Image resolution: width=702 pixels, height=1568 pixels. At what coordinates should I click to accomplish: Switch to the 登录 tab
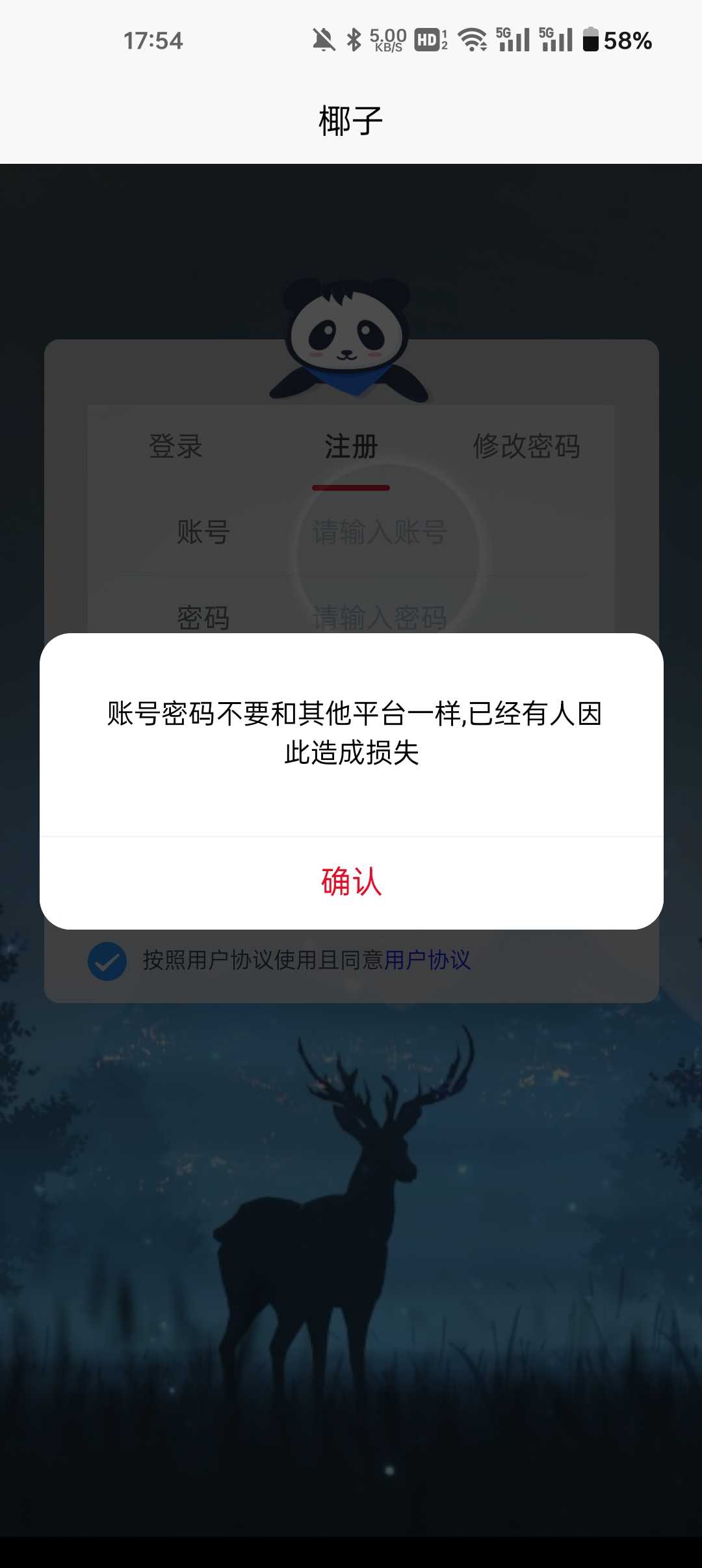click(175, 447)
